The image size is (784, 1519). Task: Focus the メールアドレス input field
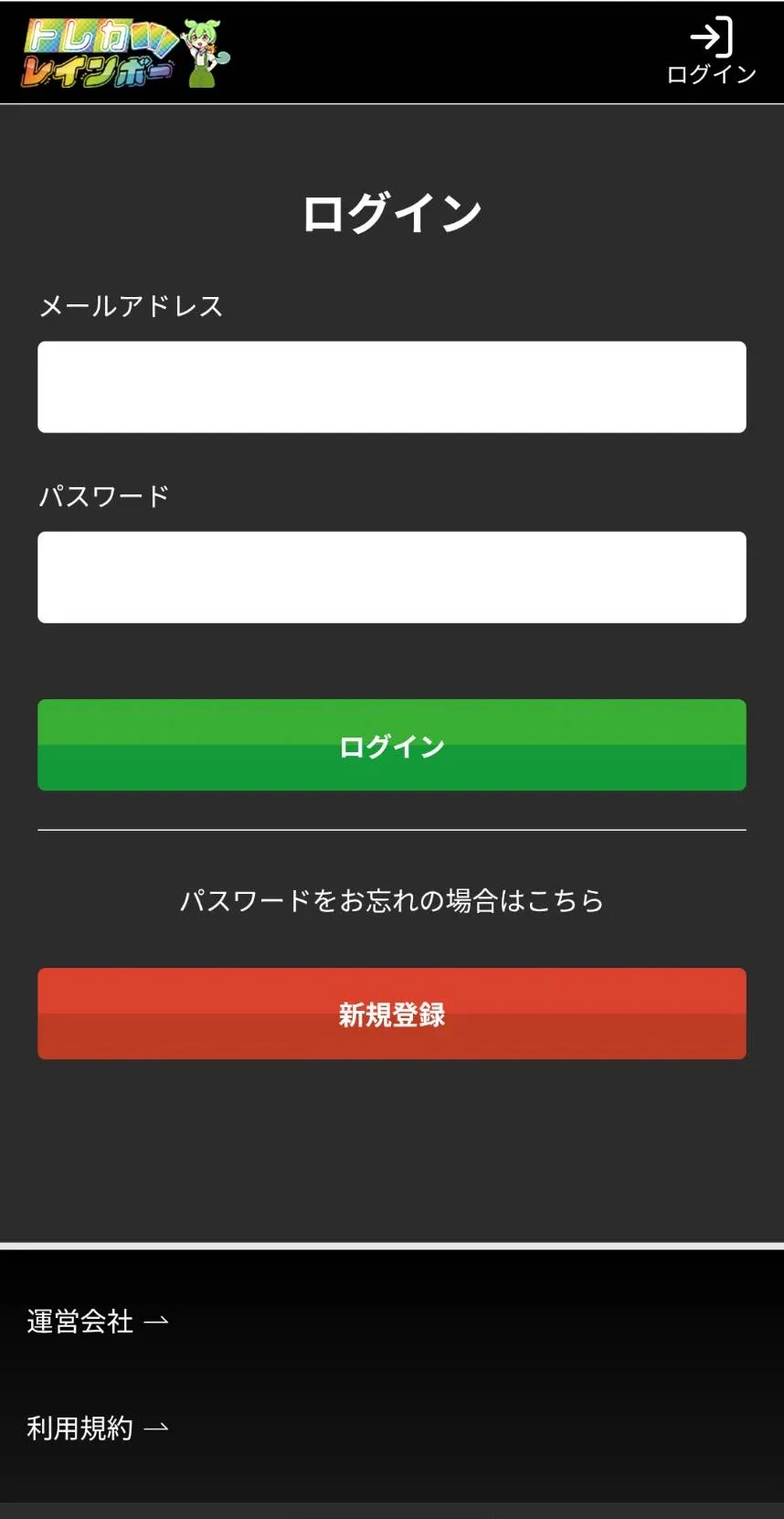392,387
